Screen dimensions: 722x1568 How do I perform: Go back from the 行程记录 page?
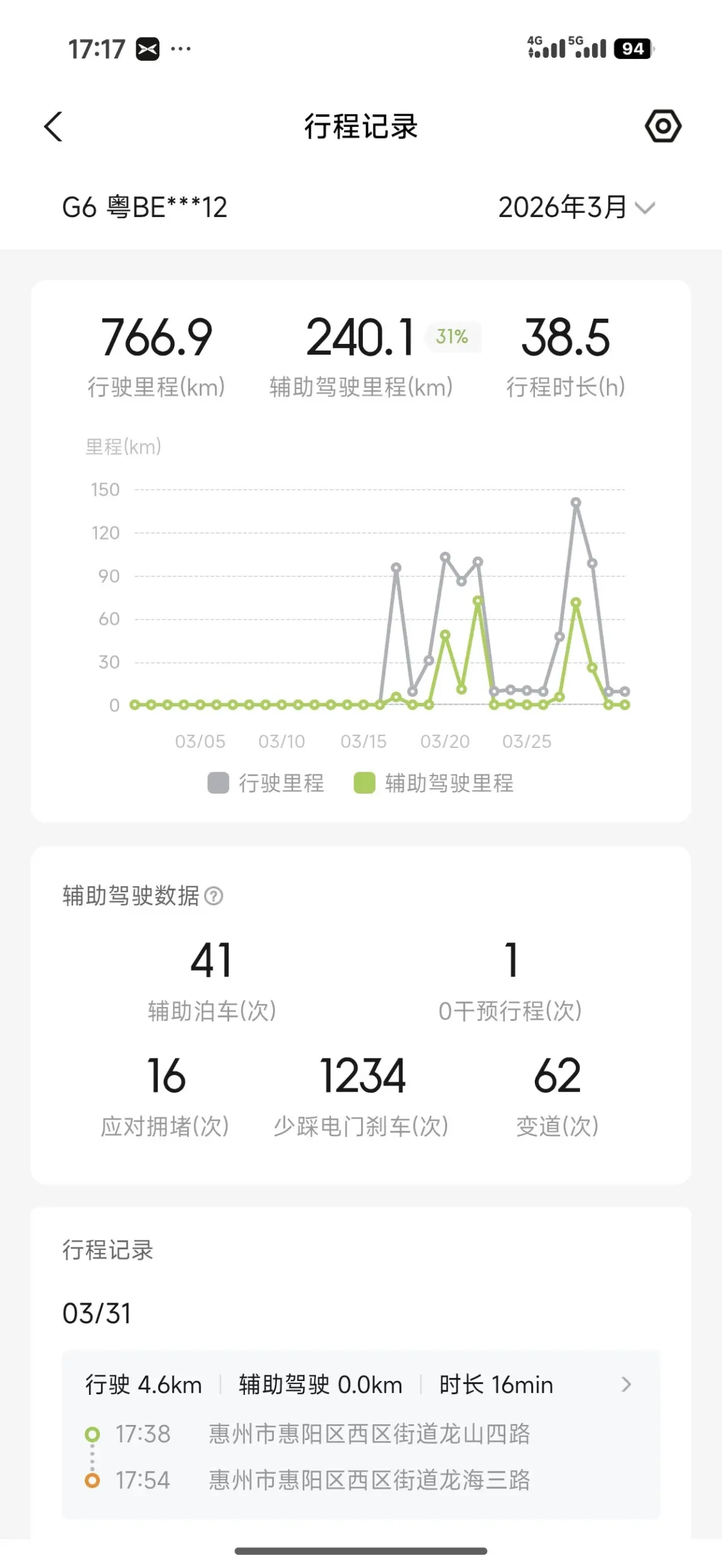point(53,127)
